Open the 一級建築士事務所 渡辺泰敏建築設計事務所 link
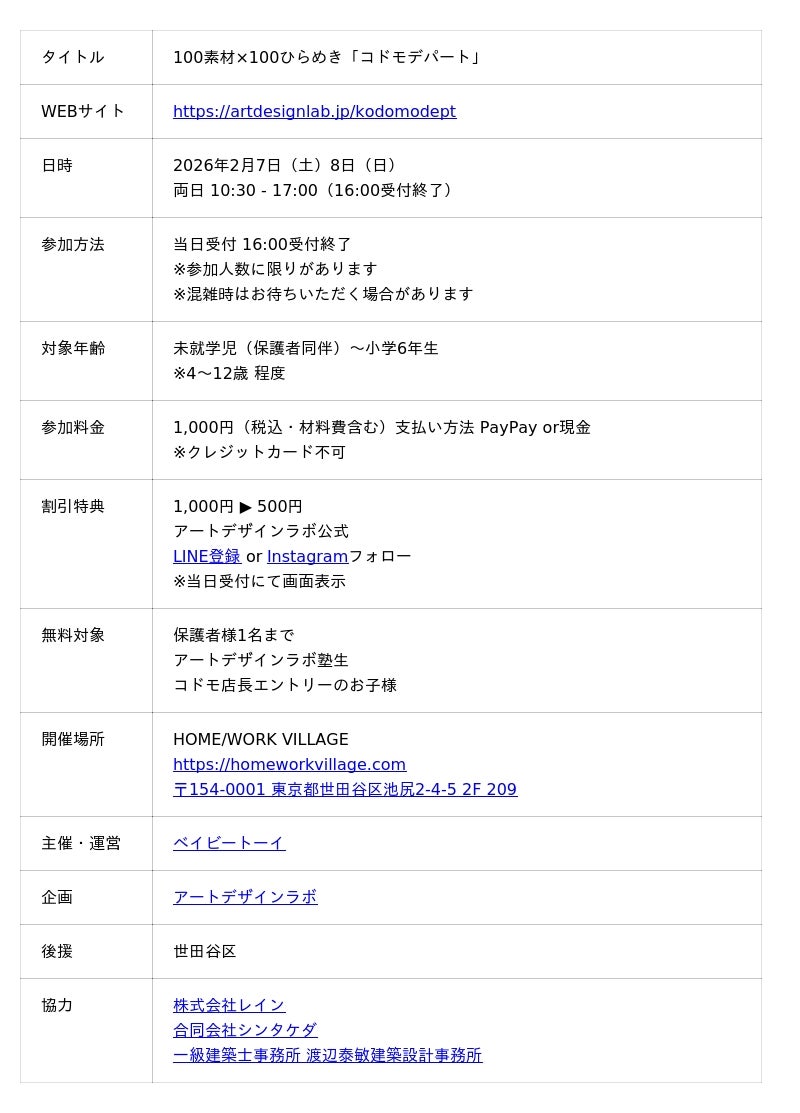The width and height of the screenshot is (800, 1113). [x=327, y=1056]
